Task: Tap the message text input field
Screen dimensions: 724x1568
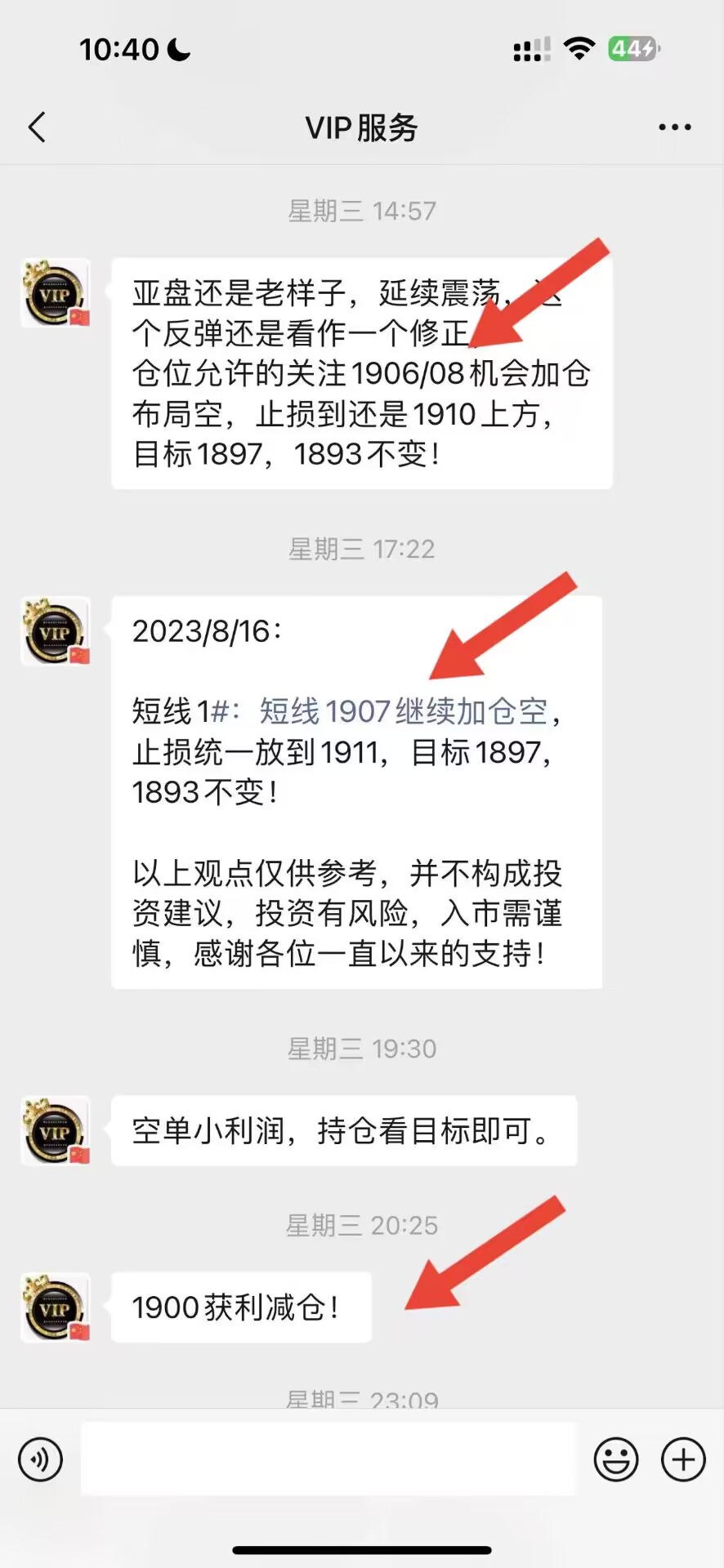Action: pos(328,1459)
